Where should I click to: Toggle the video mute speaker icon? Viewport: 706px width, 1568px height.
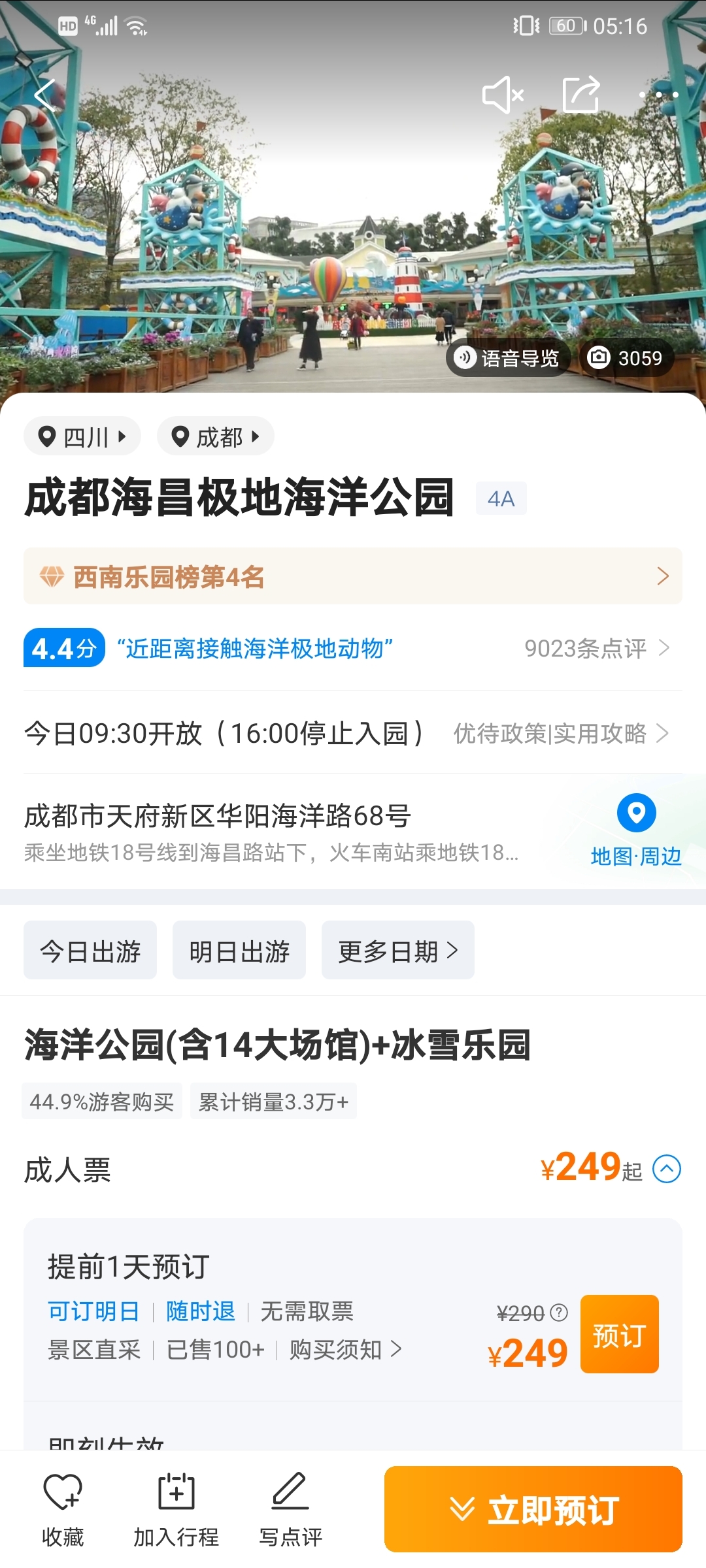[503, 95]
